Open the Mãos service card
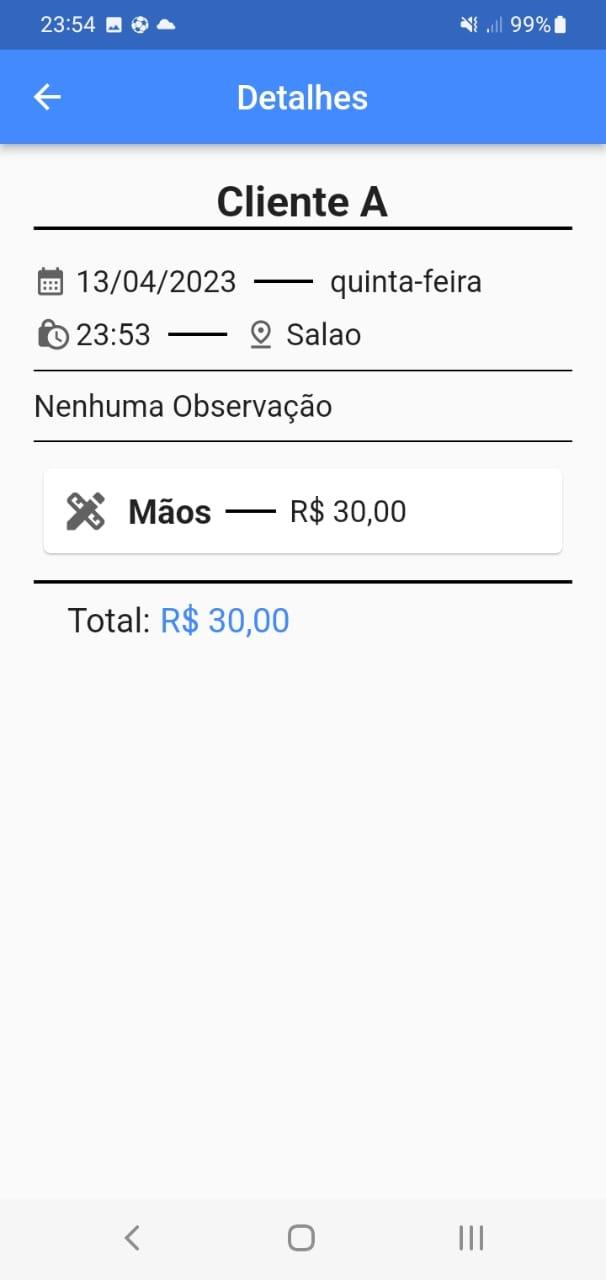 click(303, 511)
